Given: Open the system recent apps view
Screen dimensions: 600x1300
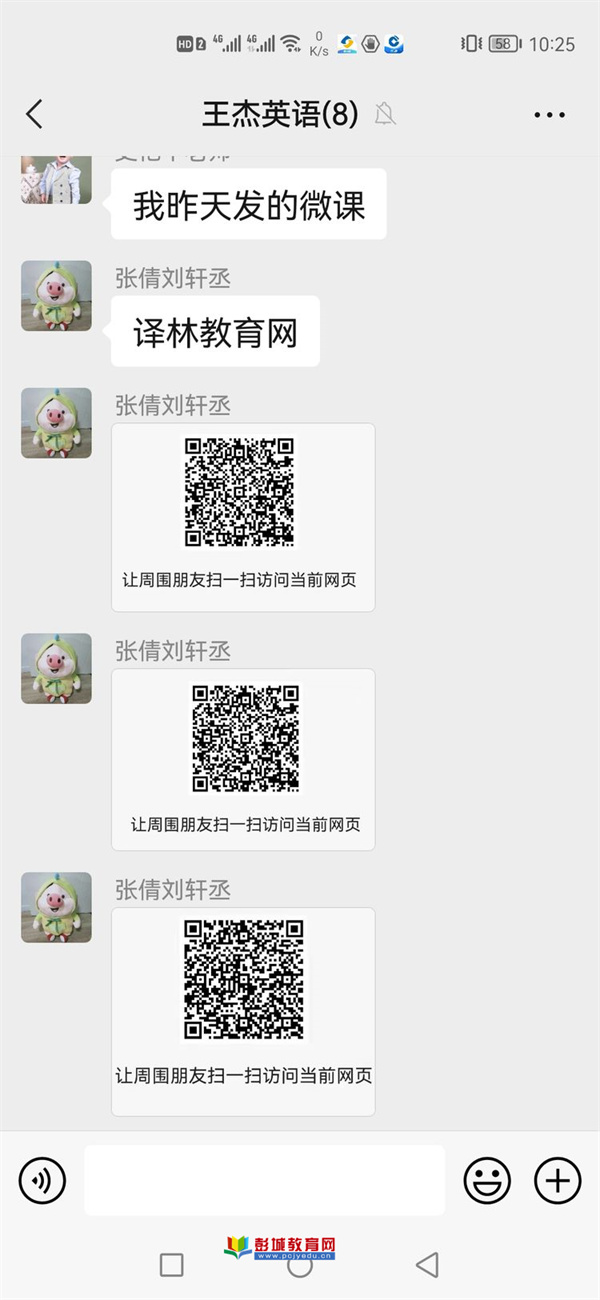Looking at the screenshot, I should [x=172, y=1265].
